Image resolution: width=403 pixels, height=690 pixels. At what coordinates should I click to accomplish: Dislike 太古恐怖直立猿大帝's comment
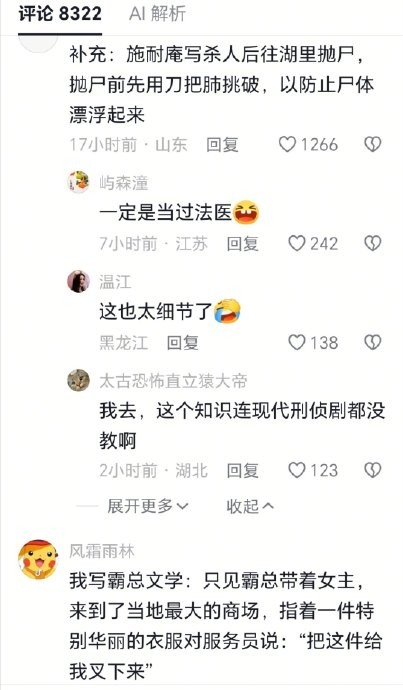tap(373, 470)
